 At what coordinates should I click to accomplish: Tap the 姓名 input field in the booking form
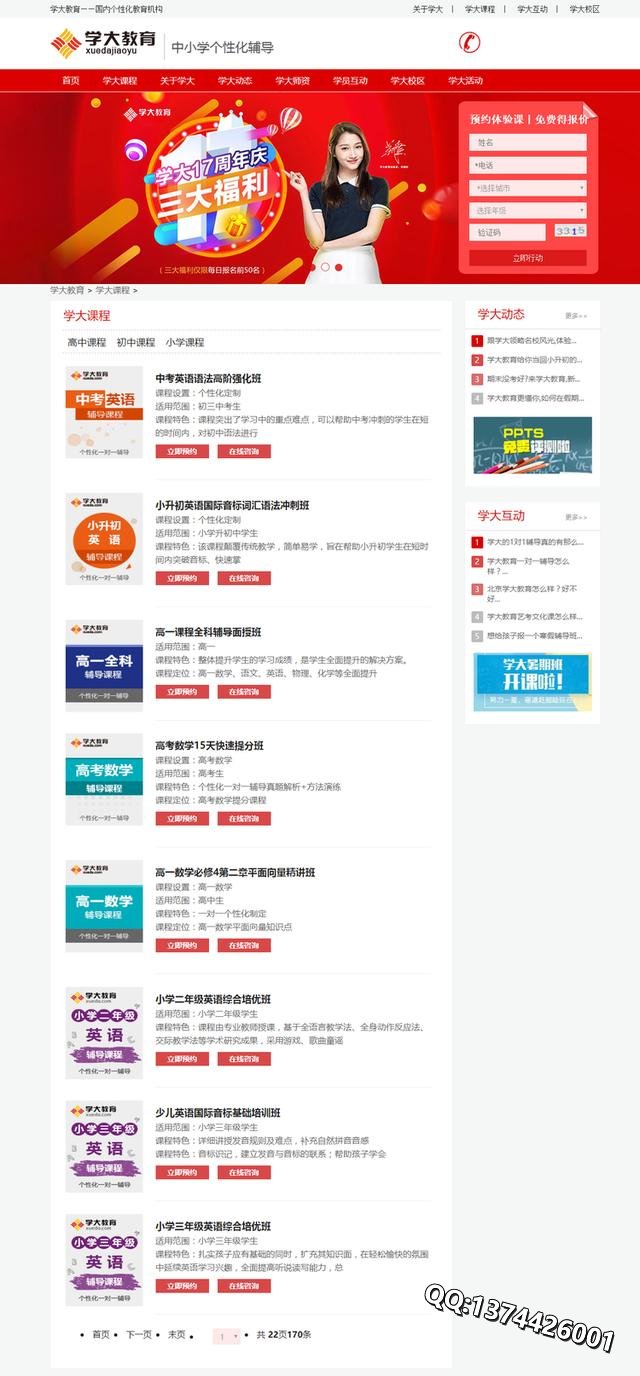(x=527, y=143)
